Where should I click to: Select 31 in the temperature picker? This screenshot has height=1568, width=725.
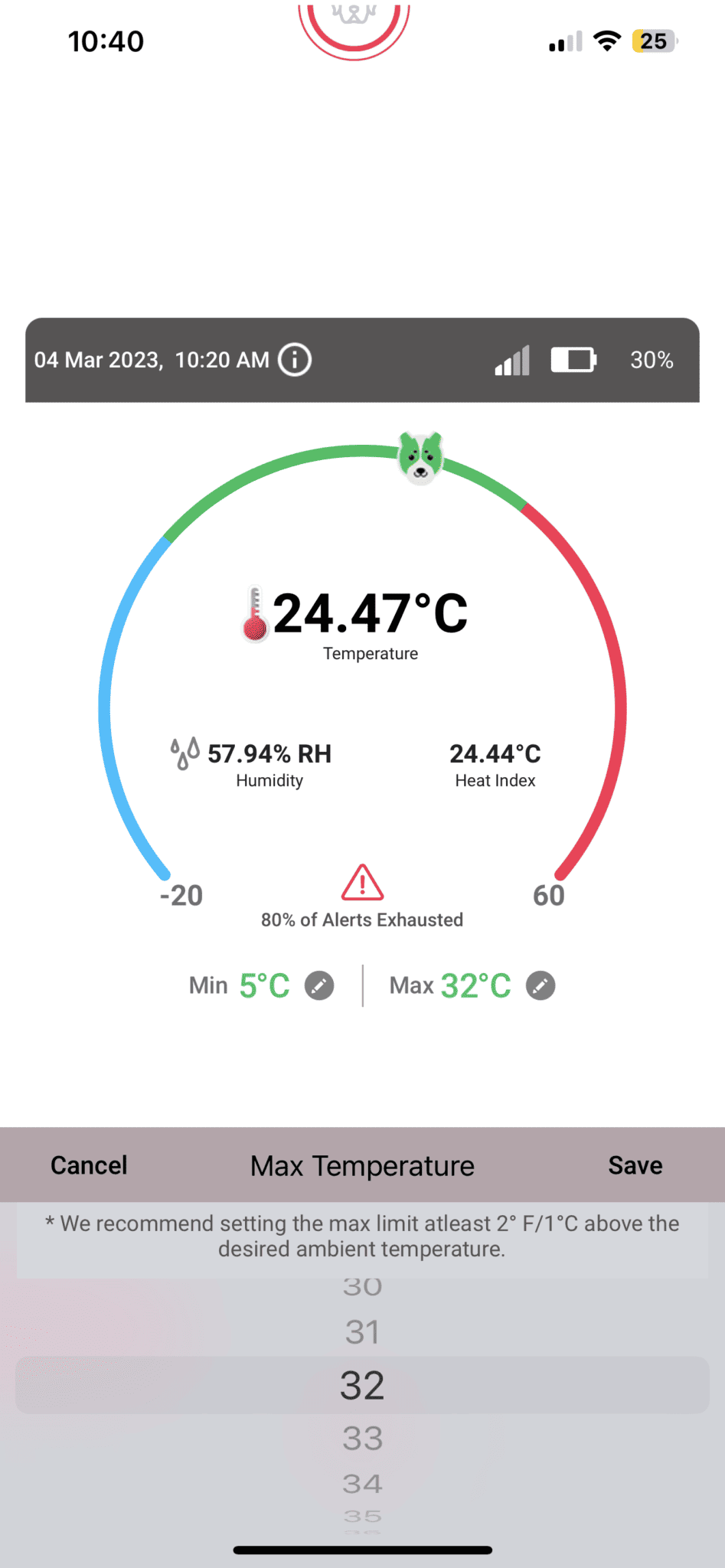(x=362, y=1333)
